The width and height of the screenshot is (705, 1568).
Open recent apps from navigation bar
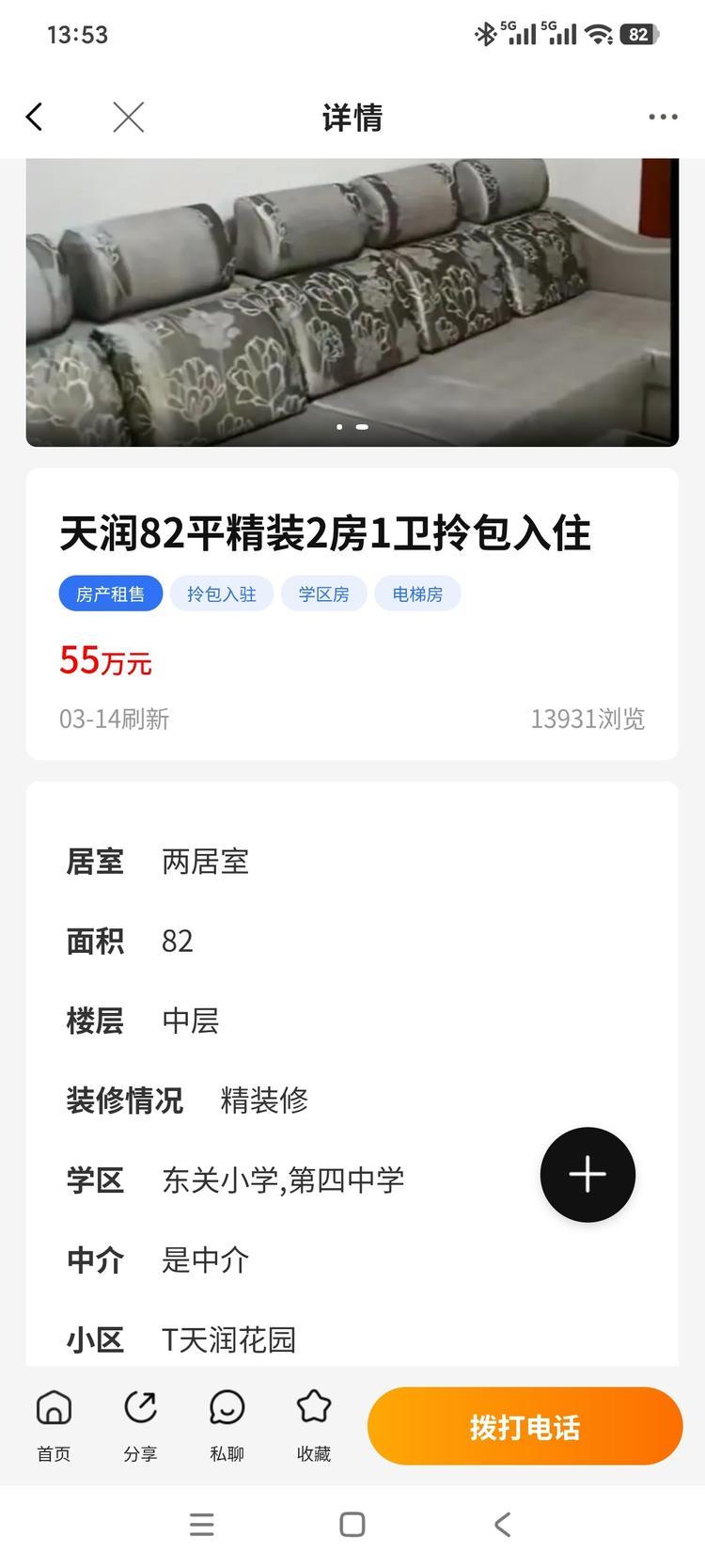[202, 1525]
